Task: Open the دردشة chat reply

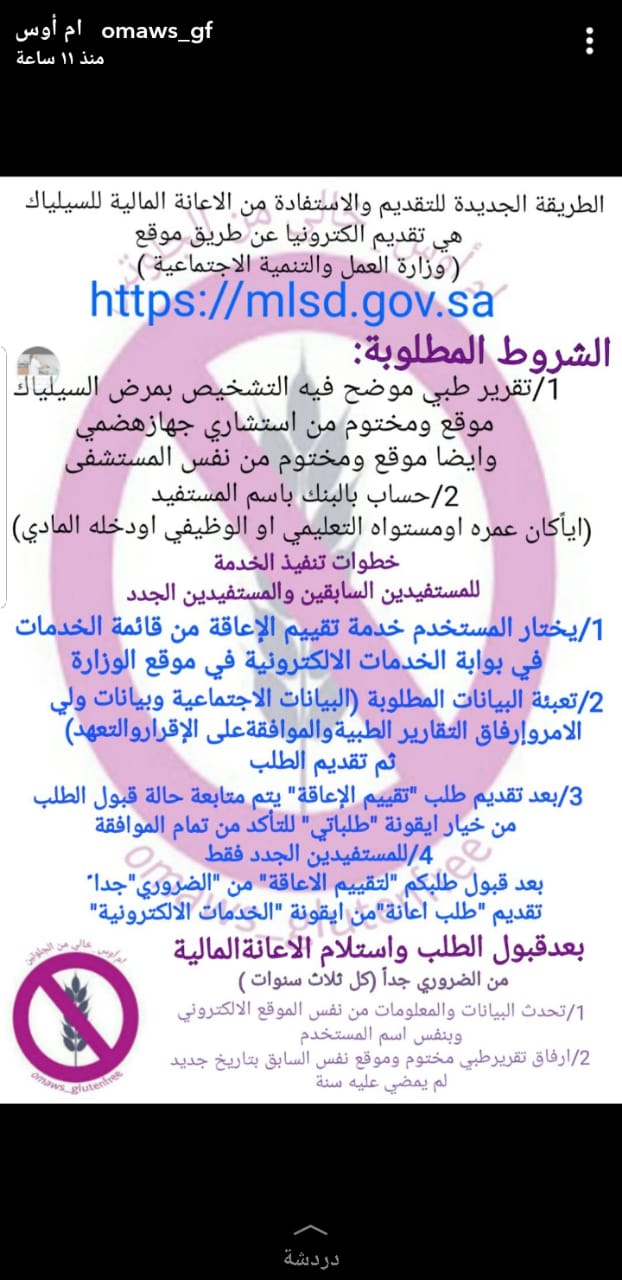Action: [x=311, y=1256]
